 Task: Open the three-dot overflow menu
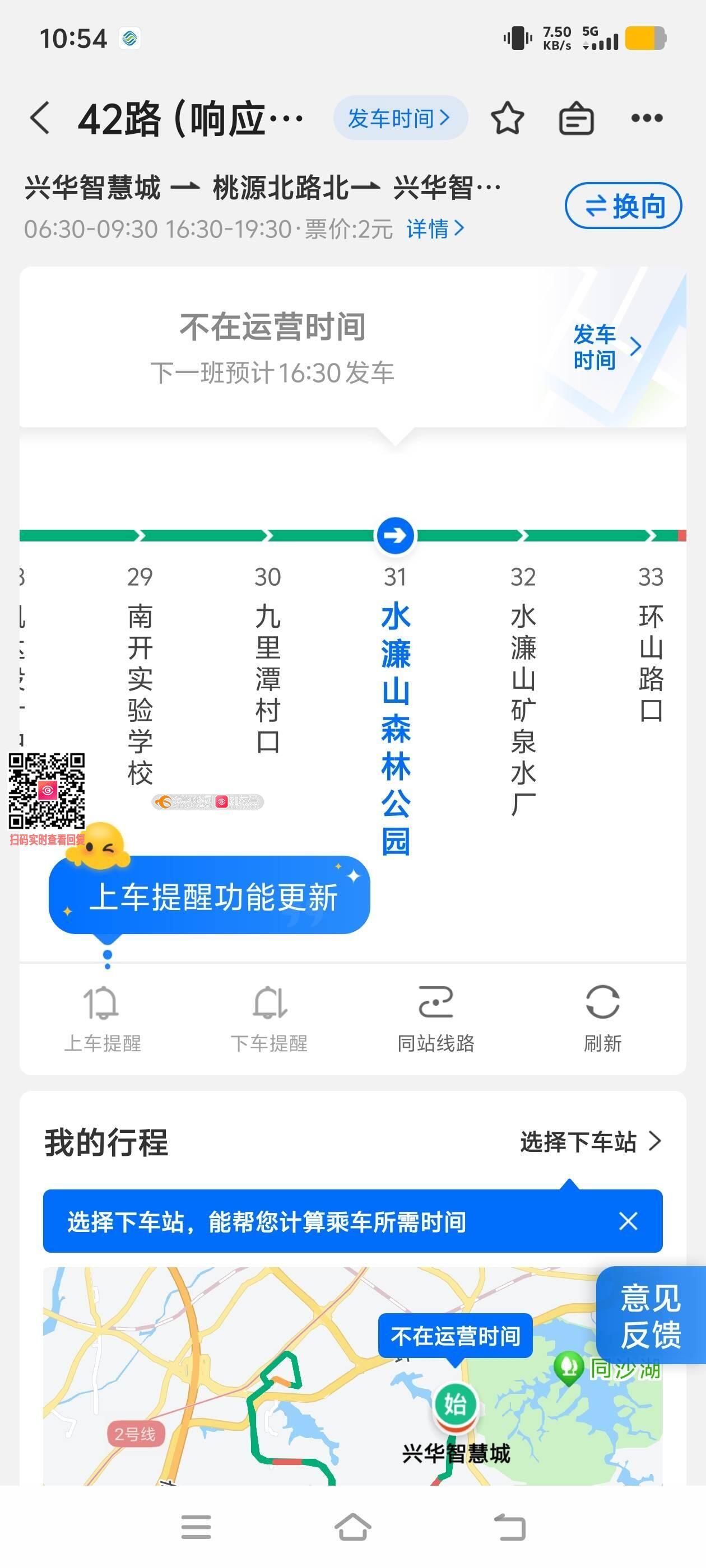click(x=646, y=118)
